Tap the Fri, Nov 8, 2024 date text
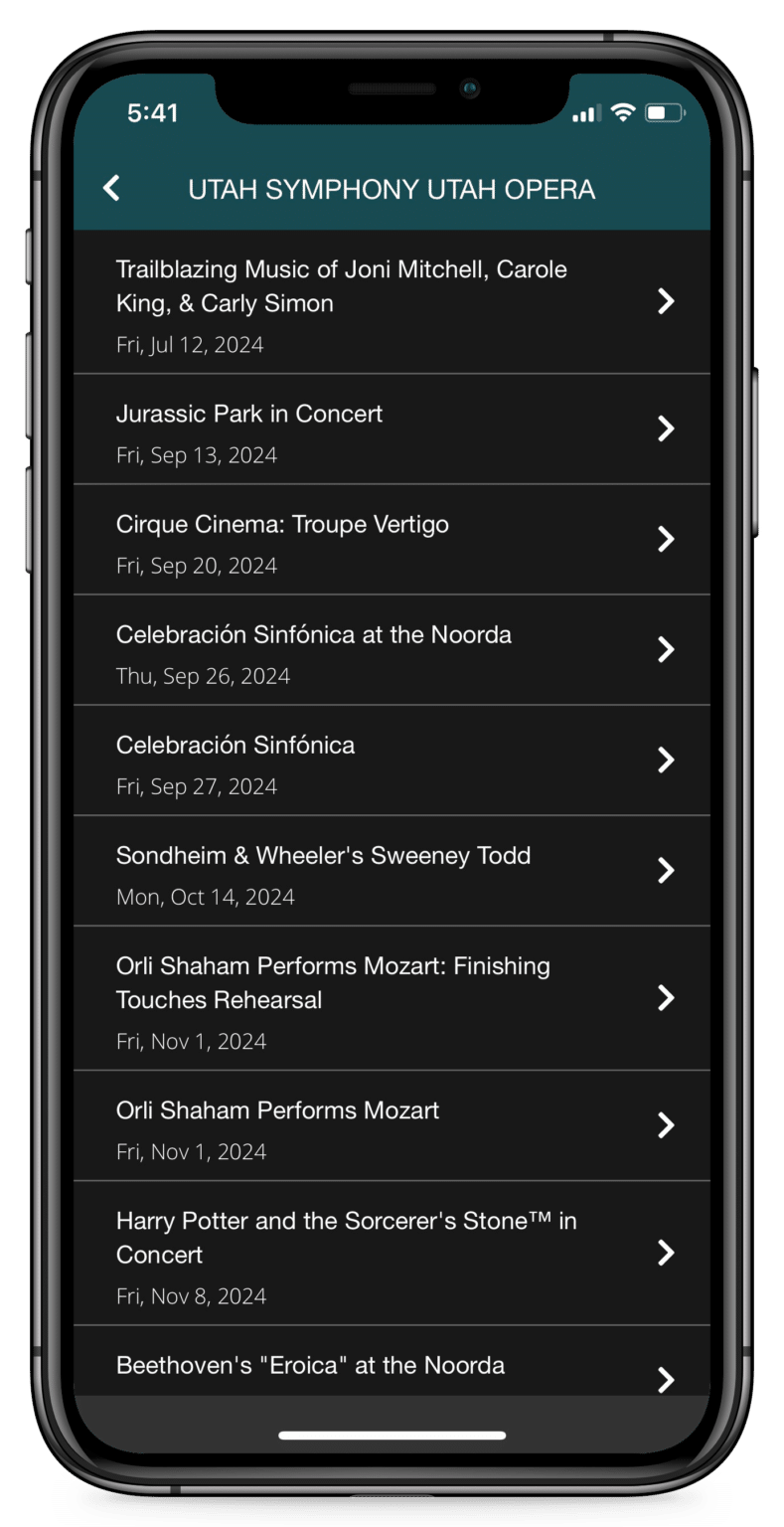784x1527 pixels. pyautogui.click(x=191, y=1295)
